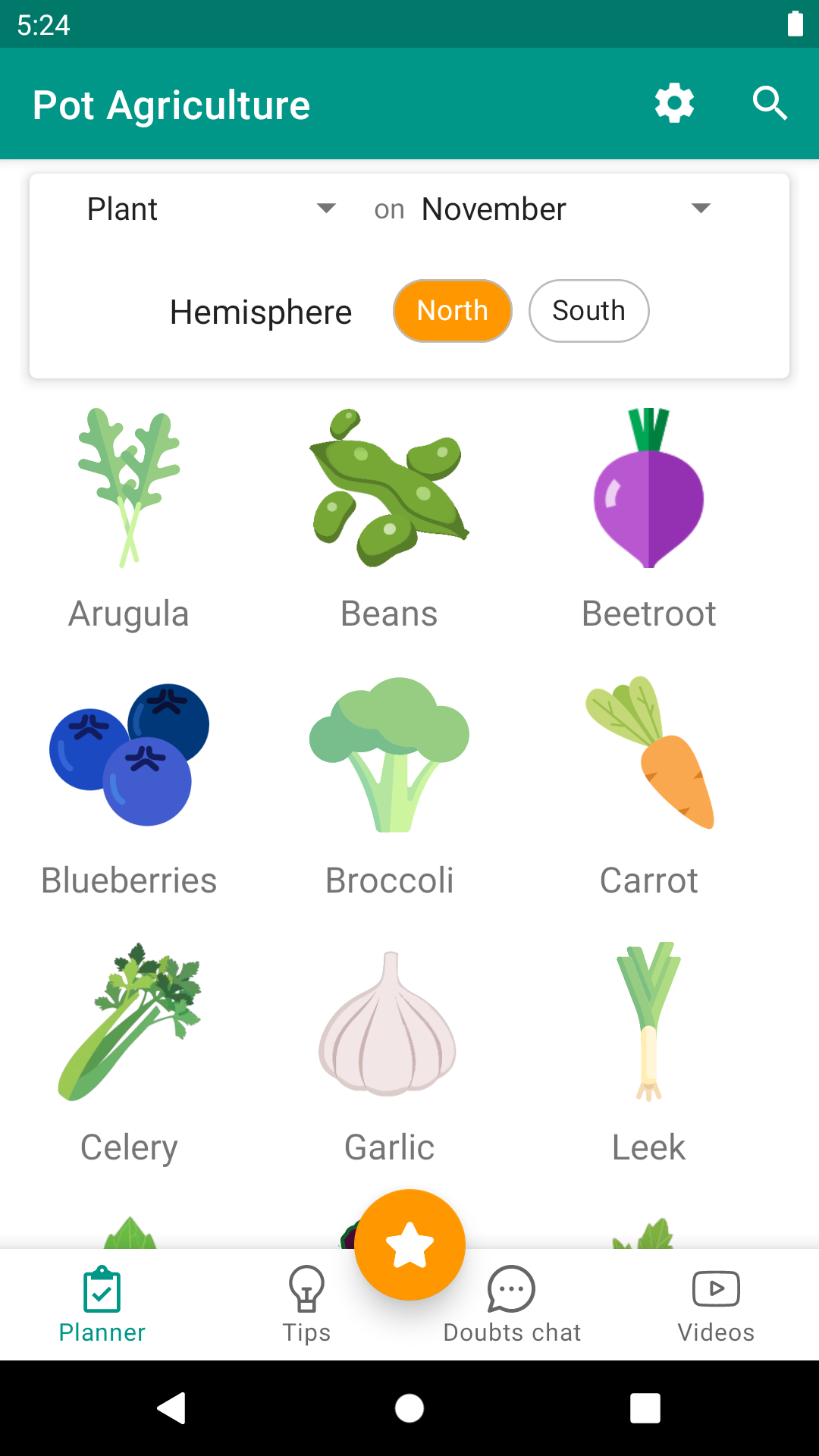This screenshot has height=1456, width=819.
Task: Tap the Tips lightbulb icon
Action: [306, 1289]
